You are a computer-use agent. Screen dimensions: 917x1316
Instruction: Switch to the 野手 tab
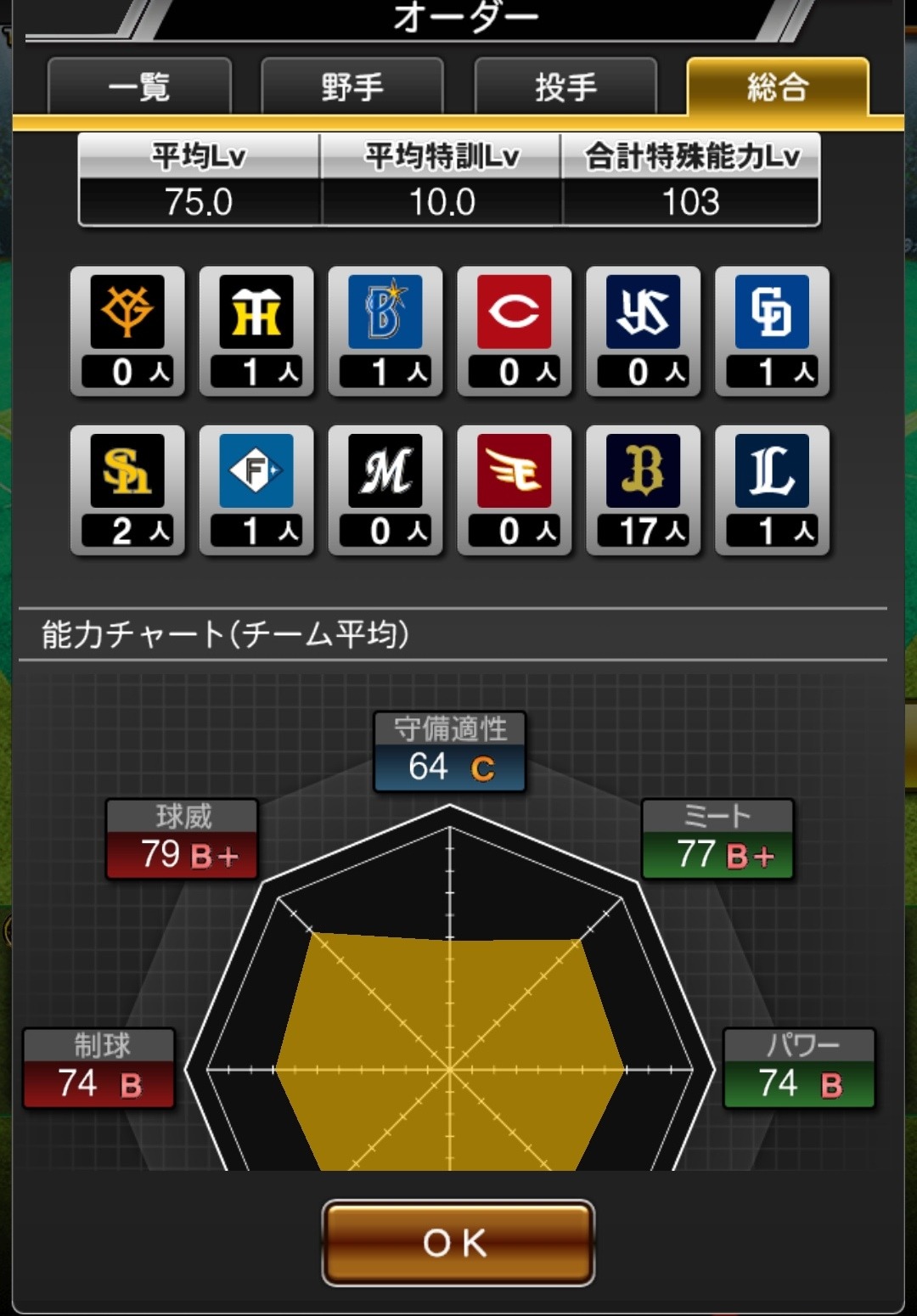352,87
